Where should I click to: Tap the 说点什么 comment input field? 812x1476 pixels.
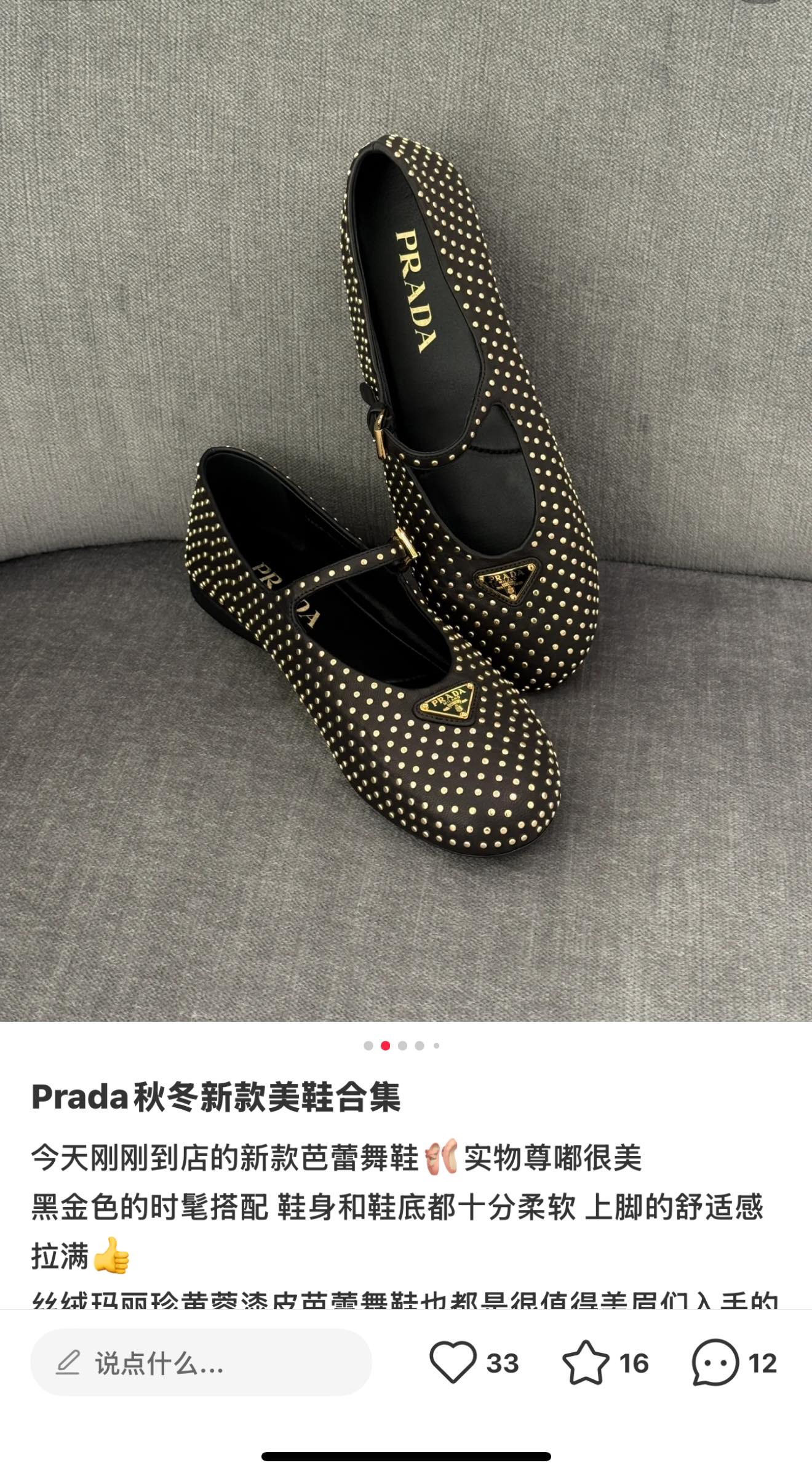point(201,1363)
